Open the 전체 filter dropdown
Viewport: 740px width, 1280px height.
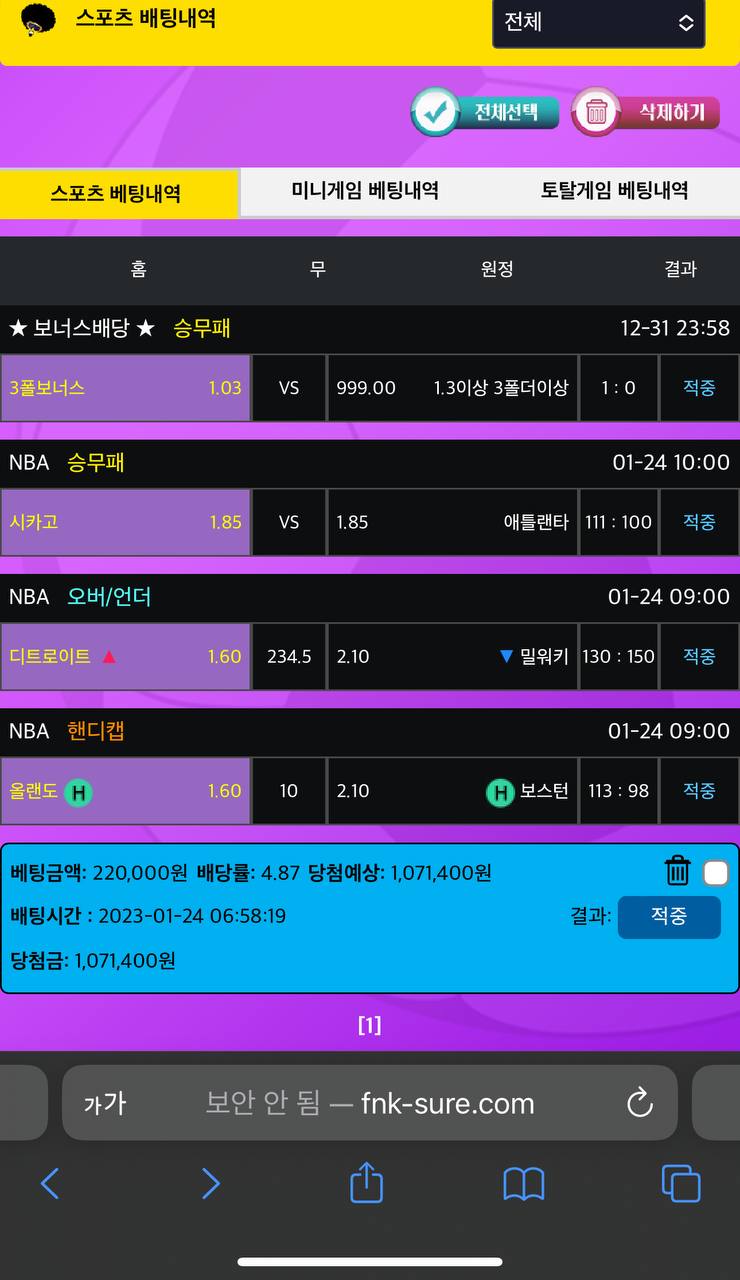click(x=598, y=23)
